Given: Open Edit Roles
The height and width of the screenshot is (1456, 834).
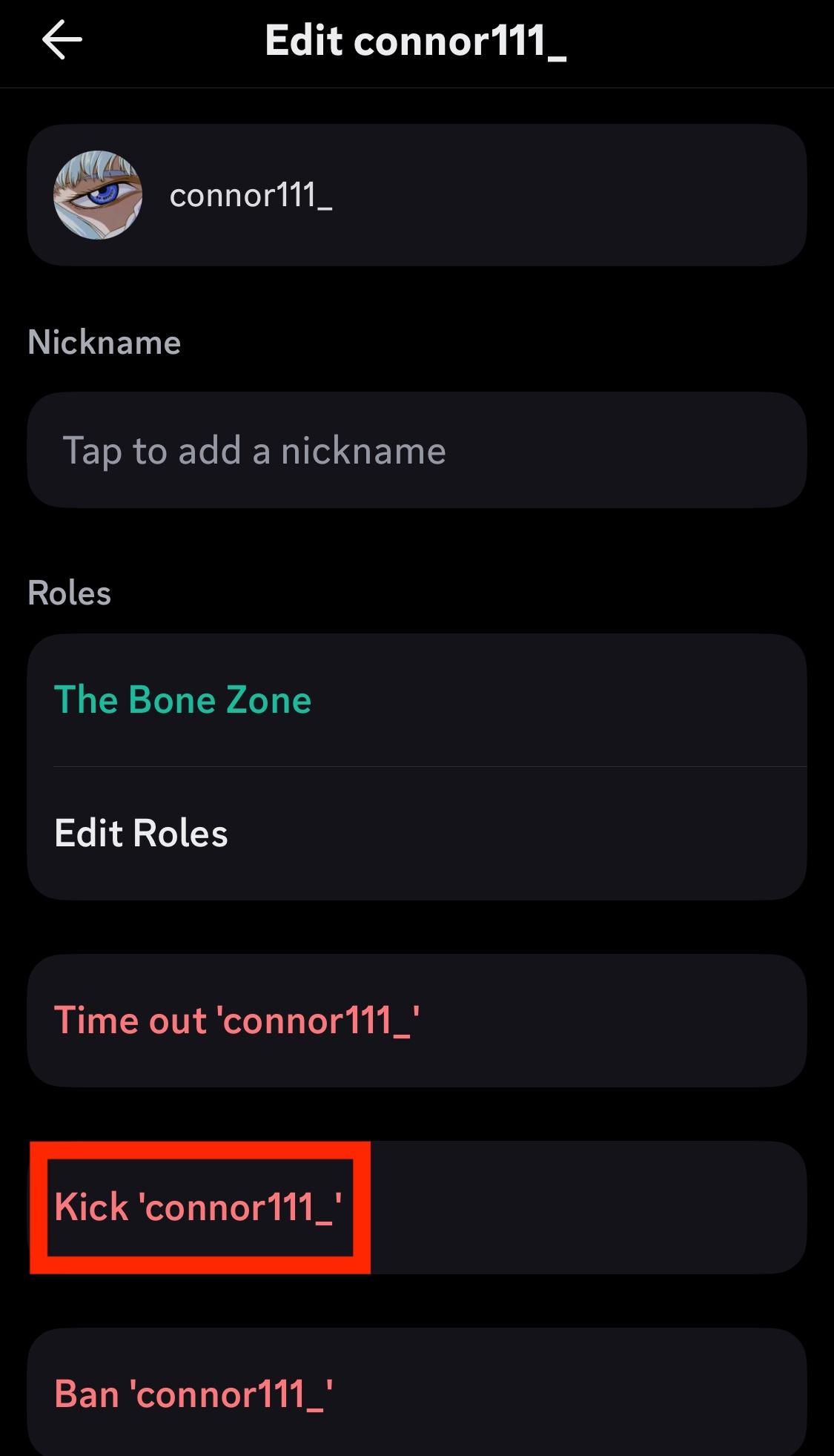Looking at the screenshot, I should [415, 833].
